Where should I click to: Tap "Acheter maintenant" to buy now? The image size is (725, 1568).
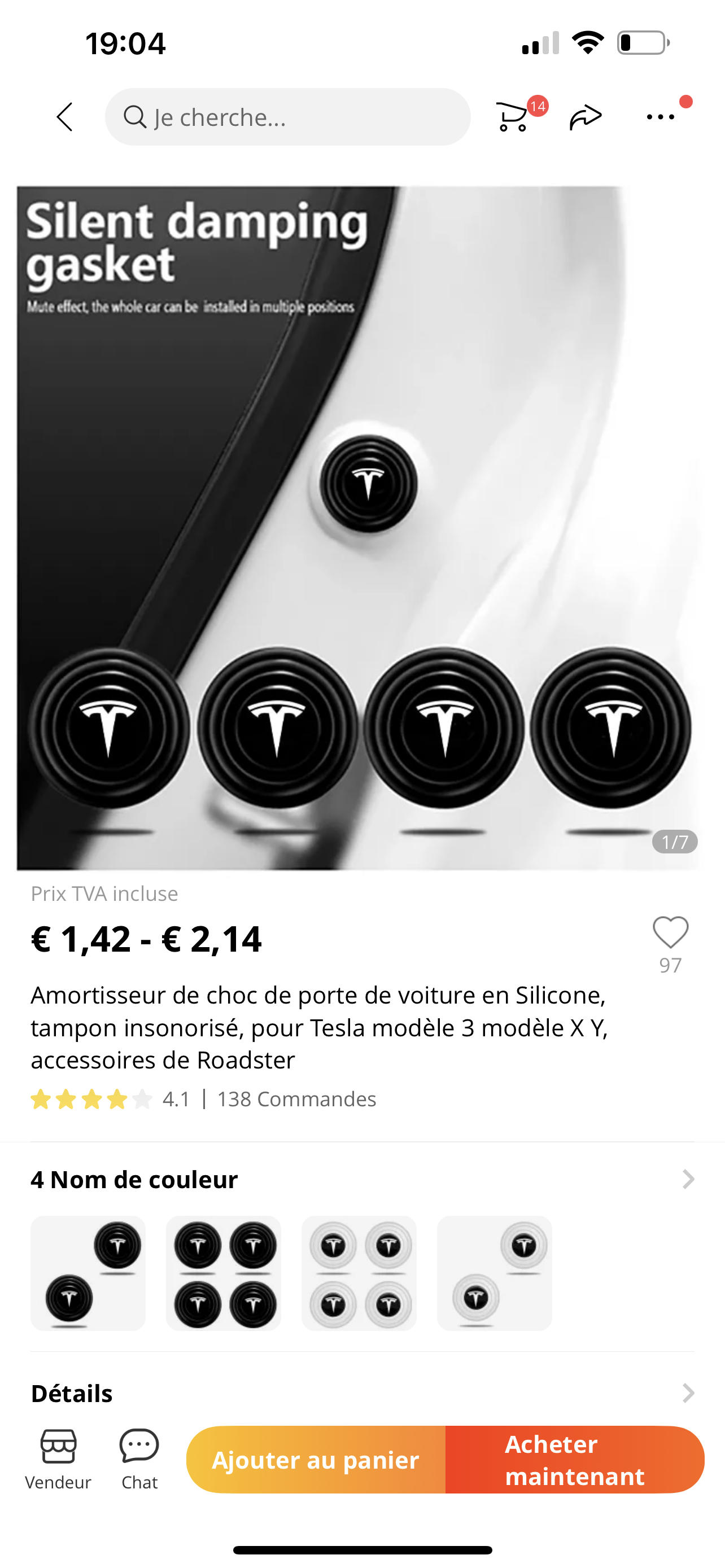point(575,1460)
